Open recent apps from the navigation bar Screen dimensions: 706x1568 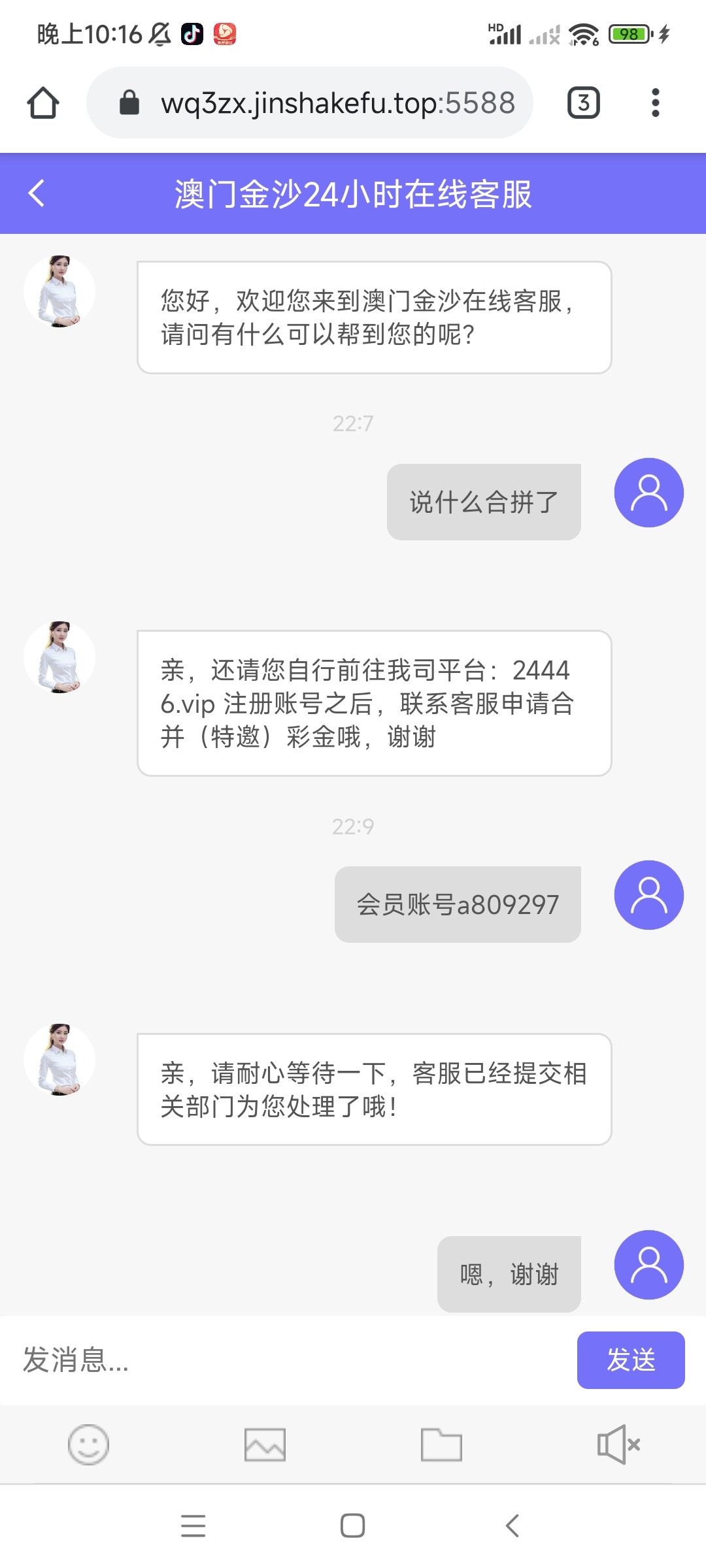[x=193, y=1526]
